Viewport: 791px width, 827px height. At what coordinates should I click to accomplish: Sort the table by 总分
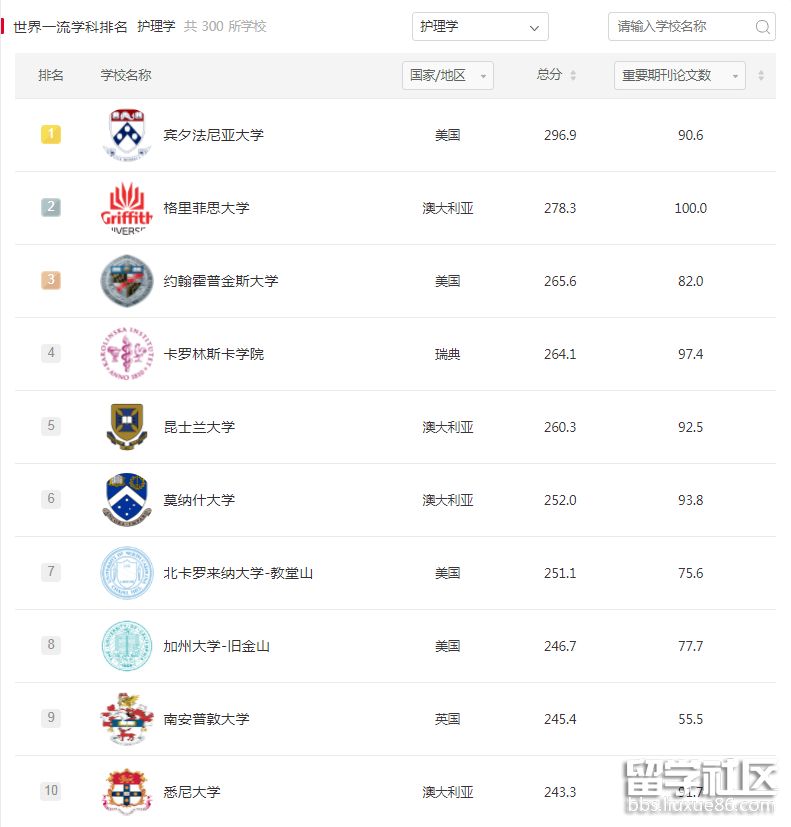point(557,75)
